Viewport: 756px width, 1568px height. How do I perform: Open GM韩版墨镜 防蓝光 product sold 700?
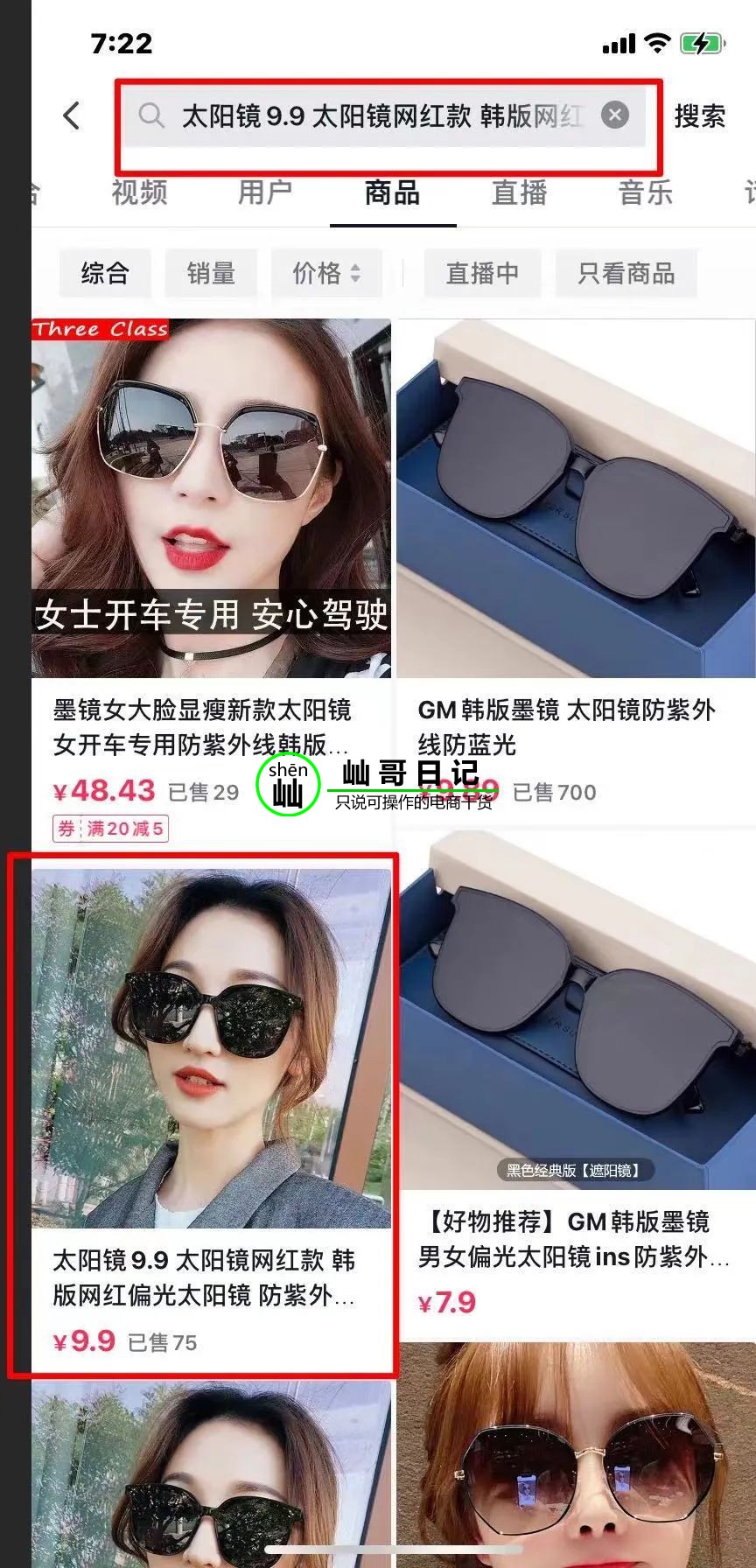coord(576,525)
